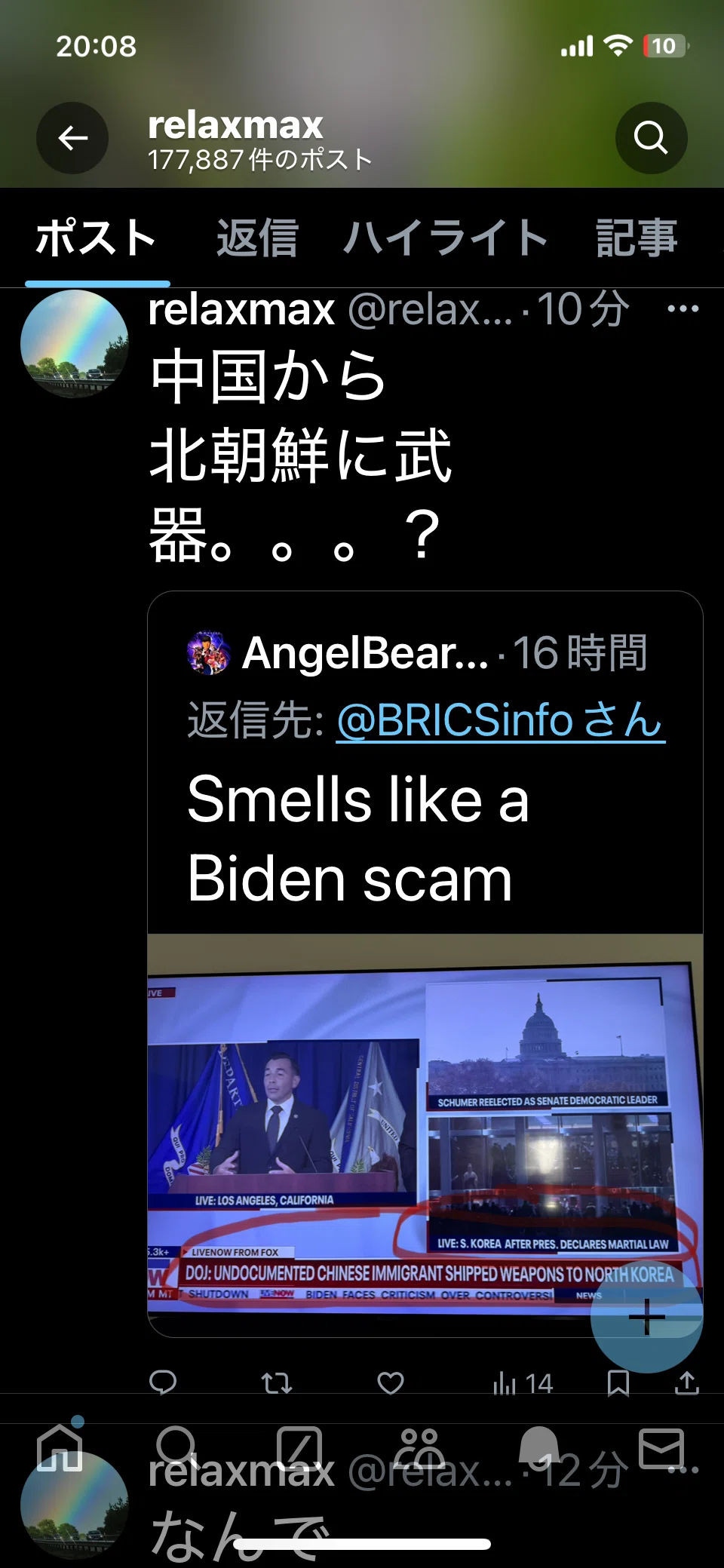Open the Notifications bell tab
This screenshot has height=1568, width=724.
pos(539,1448)
